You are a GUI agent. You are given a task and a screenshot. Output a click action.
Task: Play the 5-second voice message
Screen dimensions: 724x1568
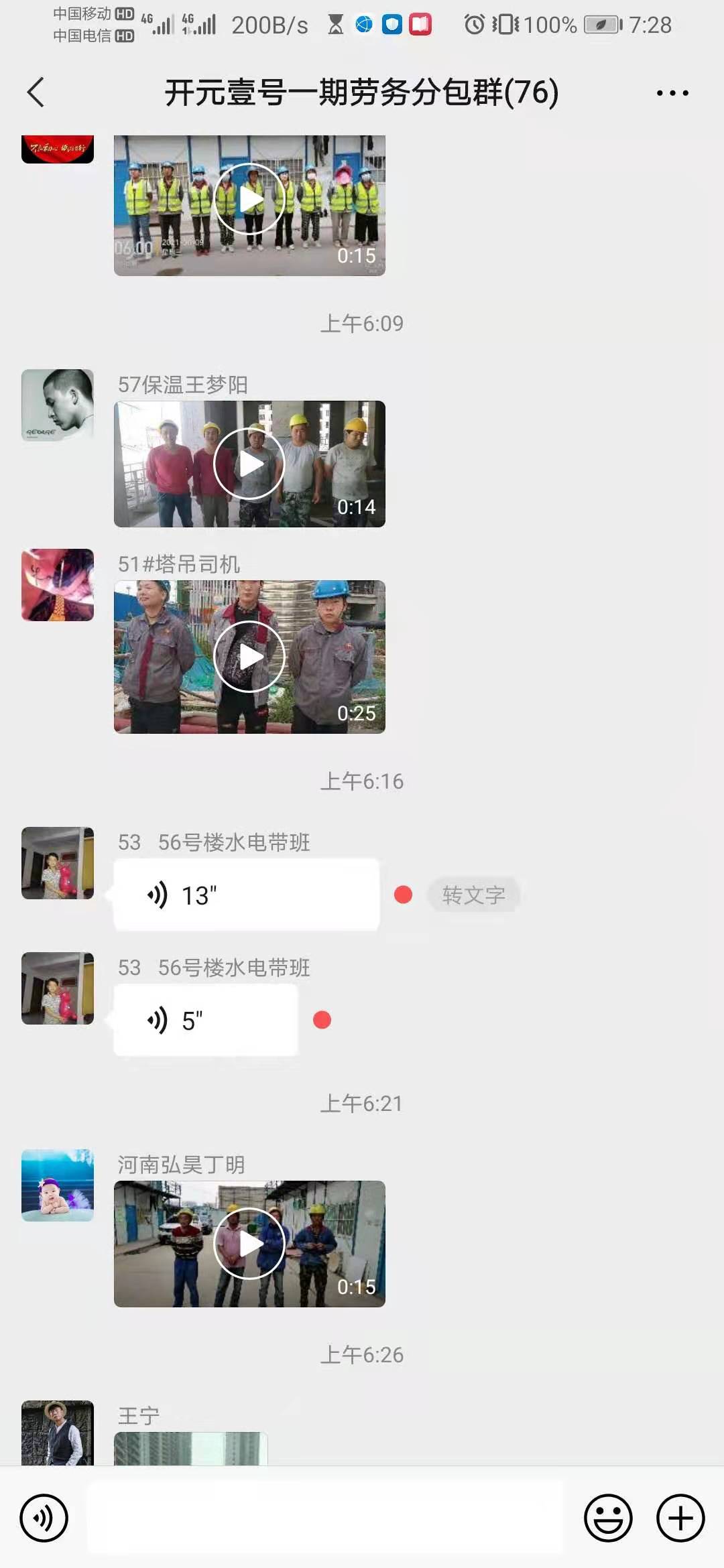205,1021
